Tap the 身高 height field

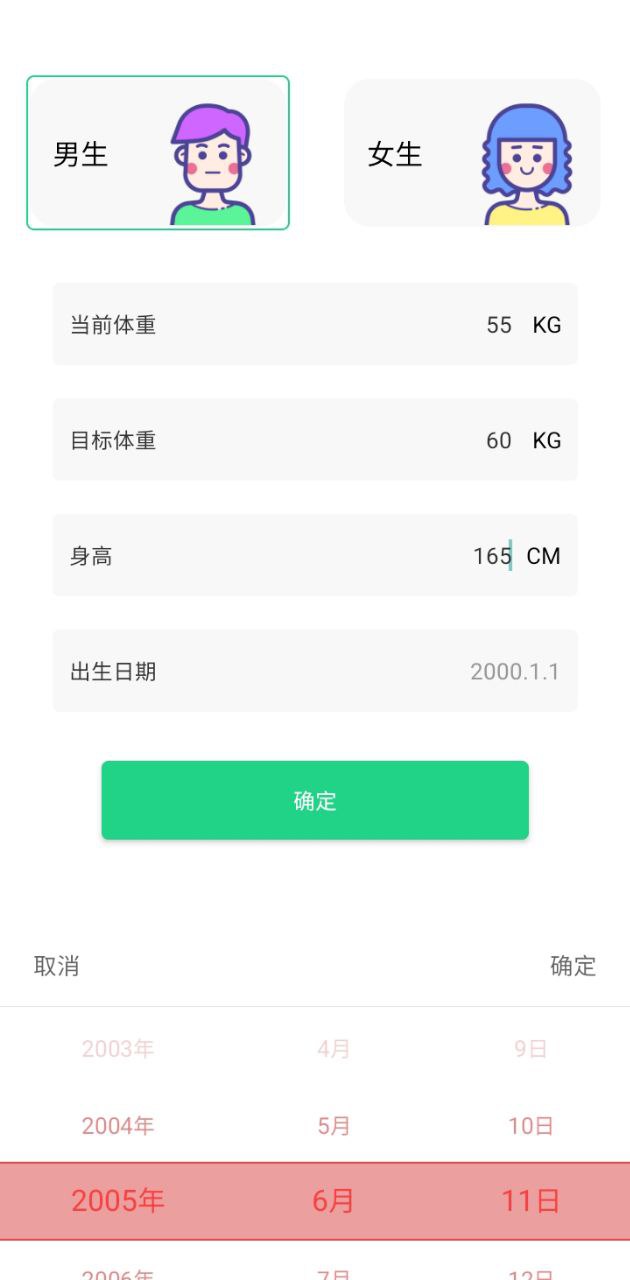(x=490, y=556)
